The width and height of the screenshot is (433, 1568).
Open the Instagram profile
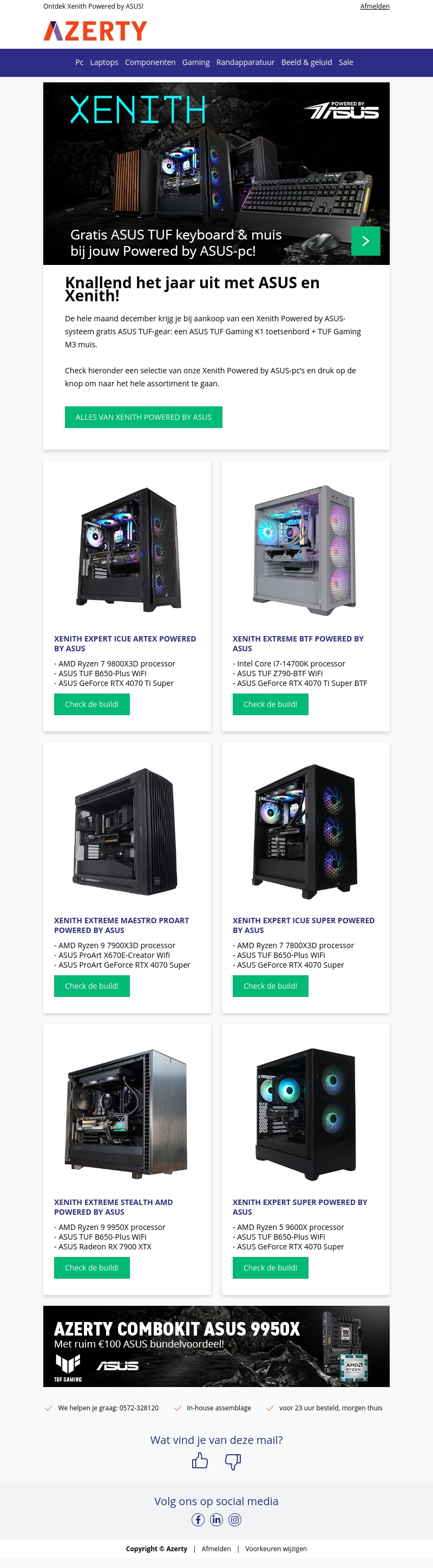[235, 1520]
